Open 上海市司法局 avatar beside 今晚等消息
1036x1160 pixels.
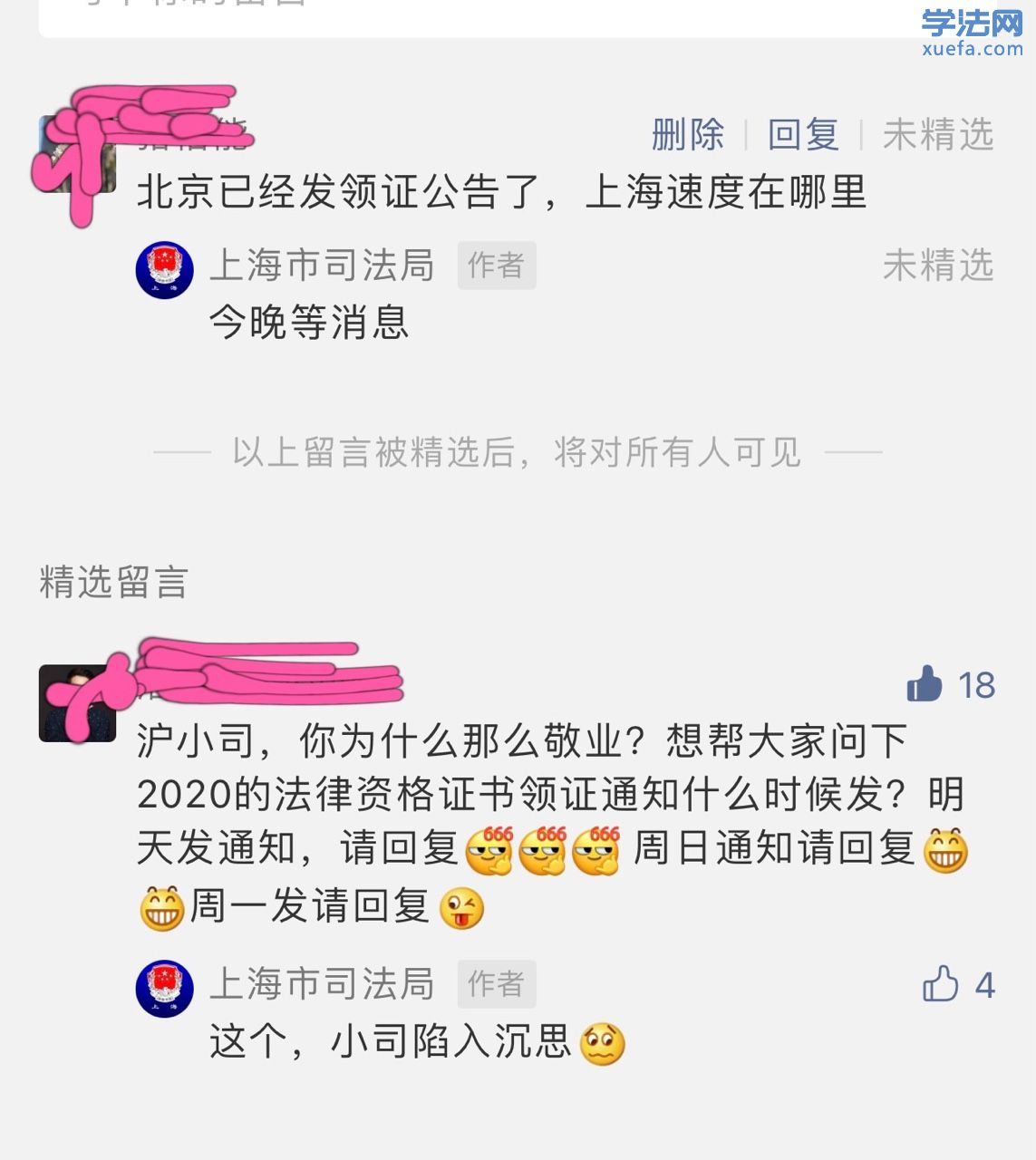click(x=165, y=270)
